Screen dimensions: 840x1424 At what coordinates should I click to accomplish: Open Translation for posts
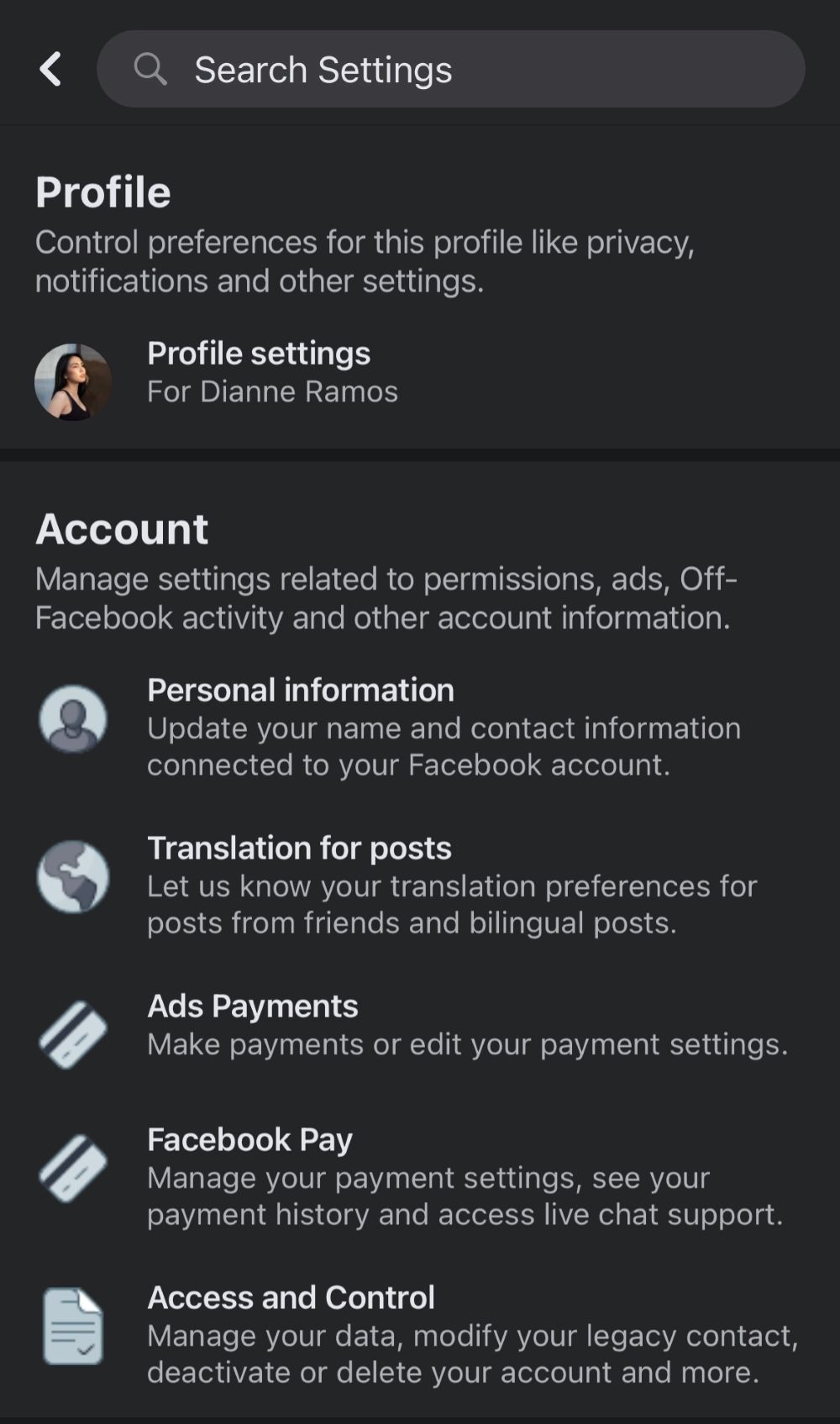pos(420,885)
